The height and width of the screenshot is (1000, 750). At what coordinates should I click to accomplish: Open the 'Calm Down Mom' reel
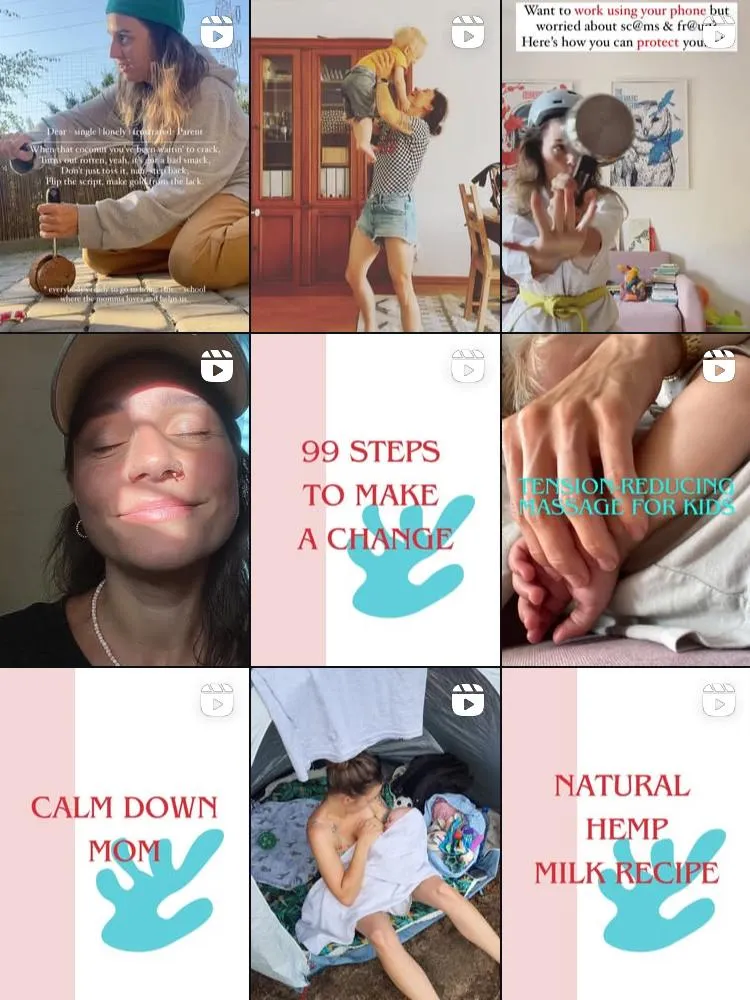point(124,834)
